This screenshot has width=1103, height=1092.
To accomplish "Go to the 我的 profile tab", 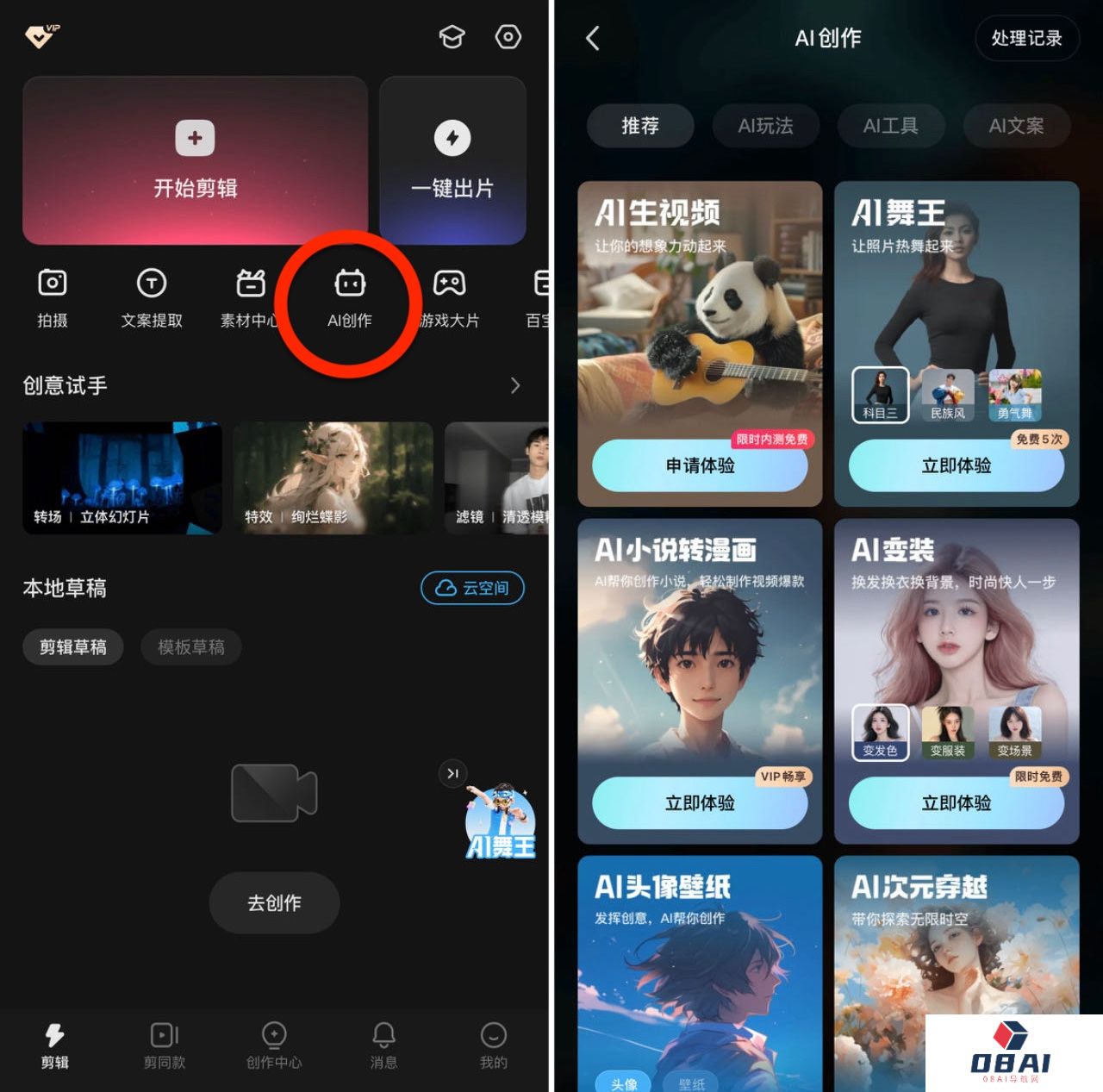I will click(493, 1045).
